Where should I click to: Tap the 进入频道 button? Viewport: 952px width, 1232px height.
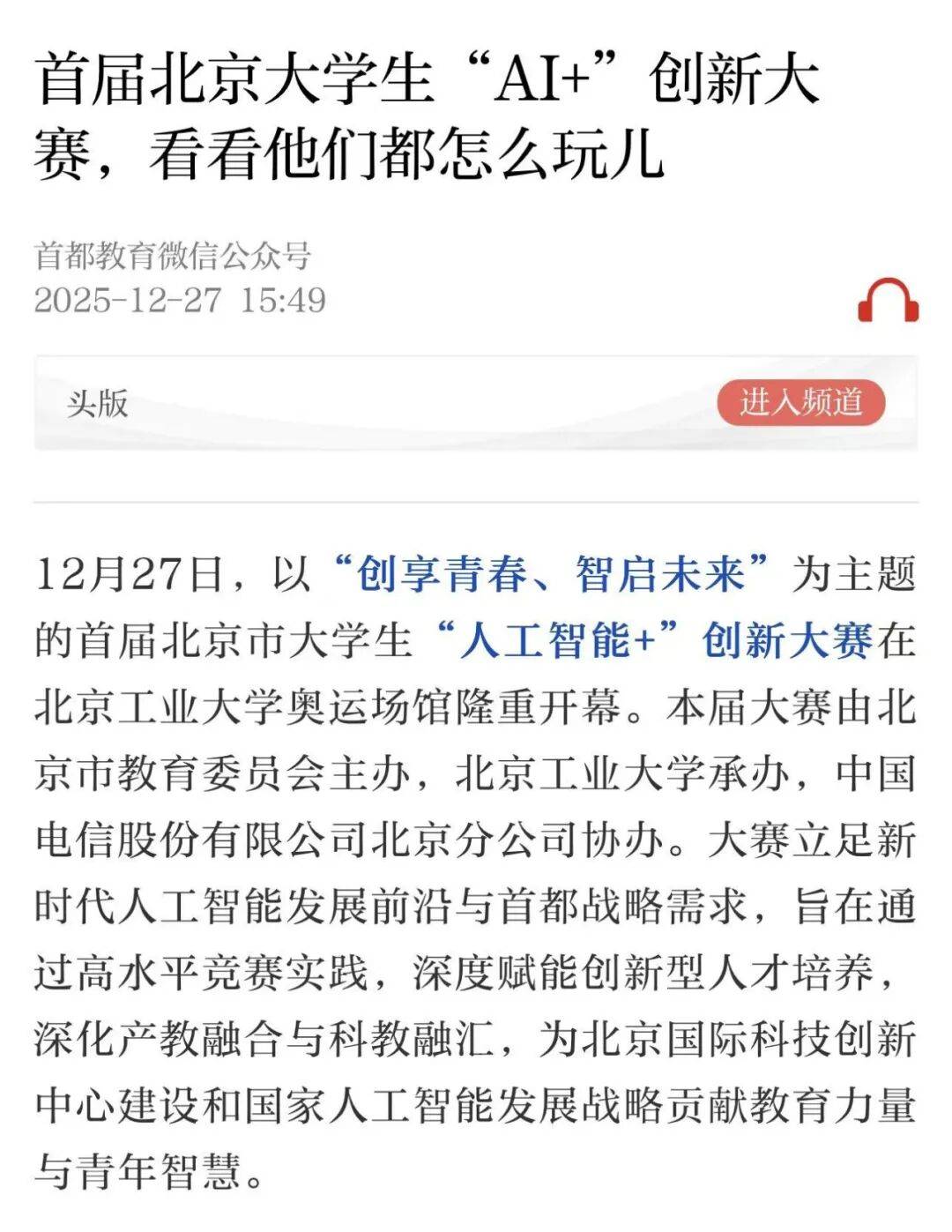point(800,403)
